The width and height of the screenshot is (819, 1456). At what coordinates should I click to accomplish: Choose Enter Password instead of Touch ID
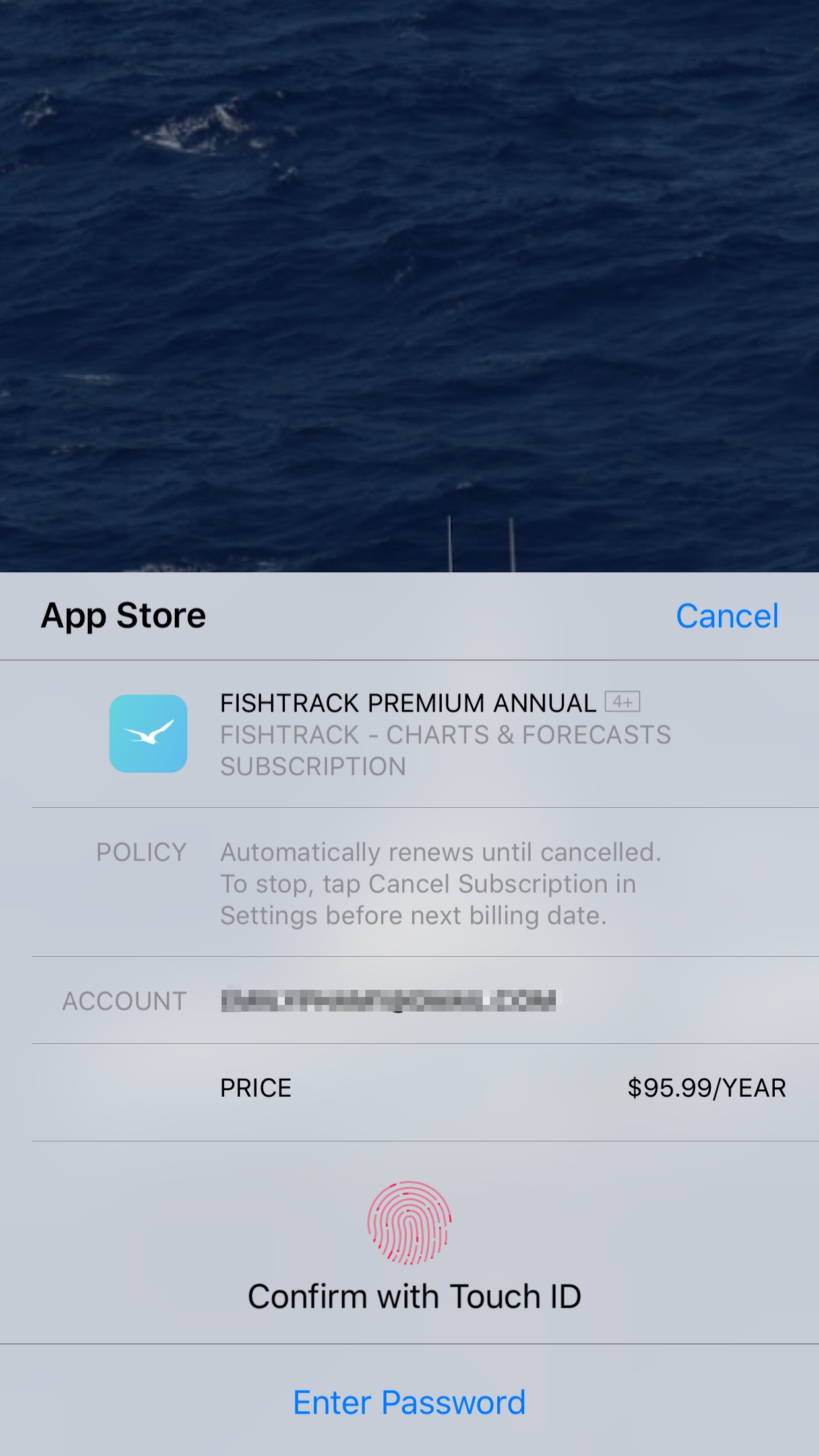click(x=409, y=1403)
